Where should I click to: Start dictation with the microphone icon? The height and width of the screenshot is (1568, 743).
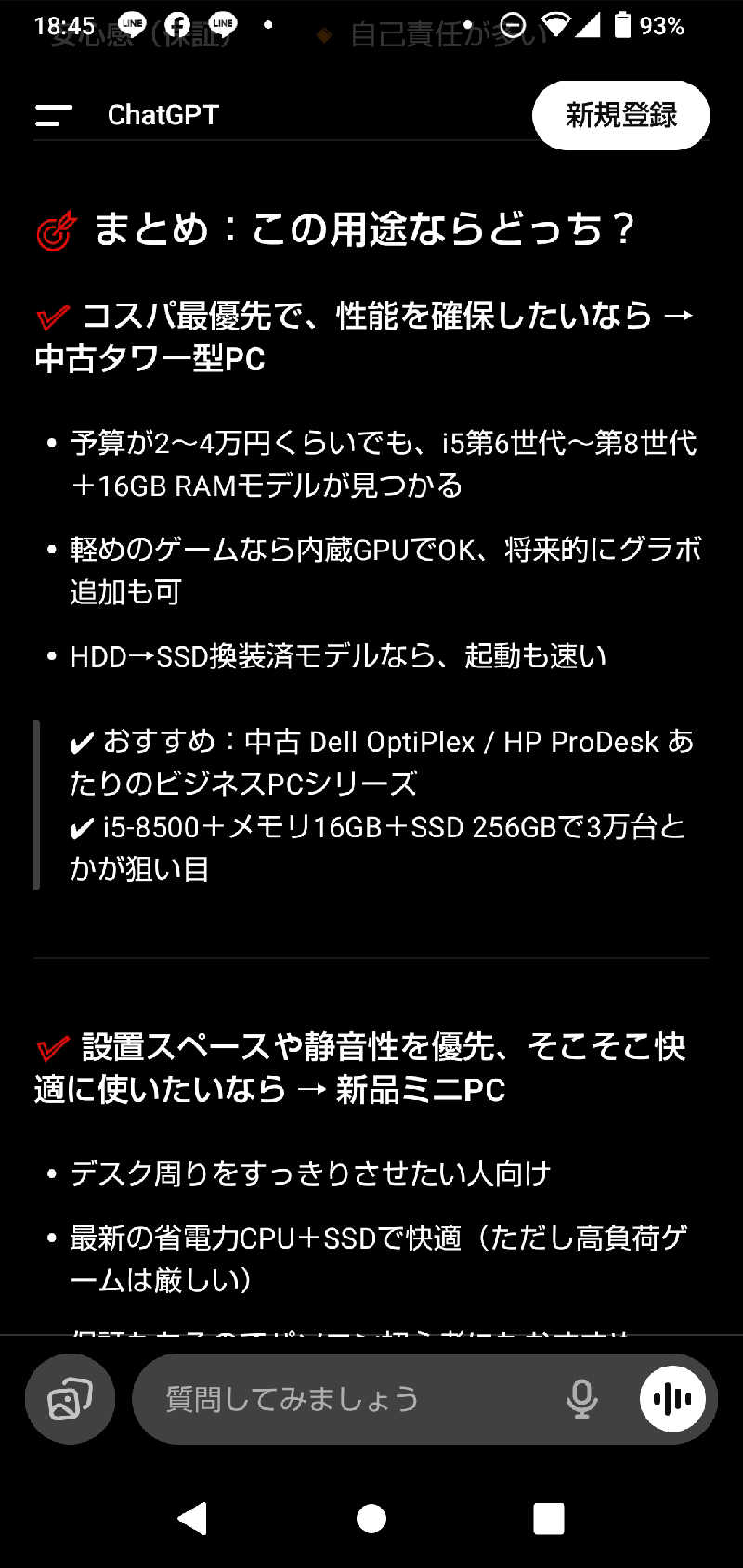coord(581,1399)
